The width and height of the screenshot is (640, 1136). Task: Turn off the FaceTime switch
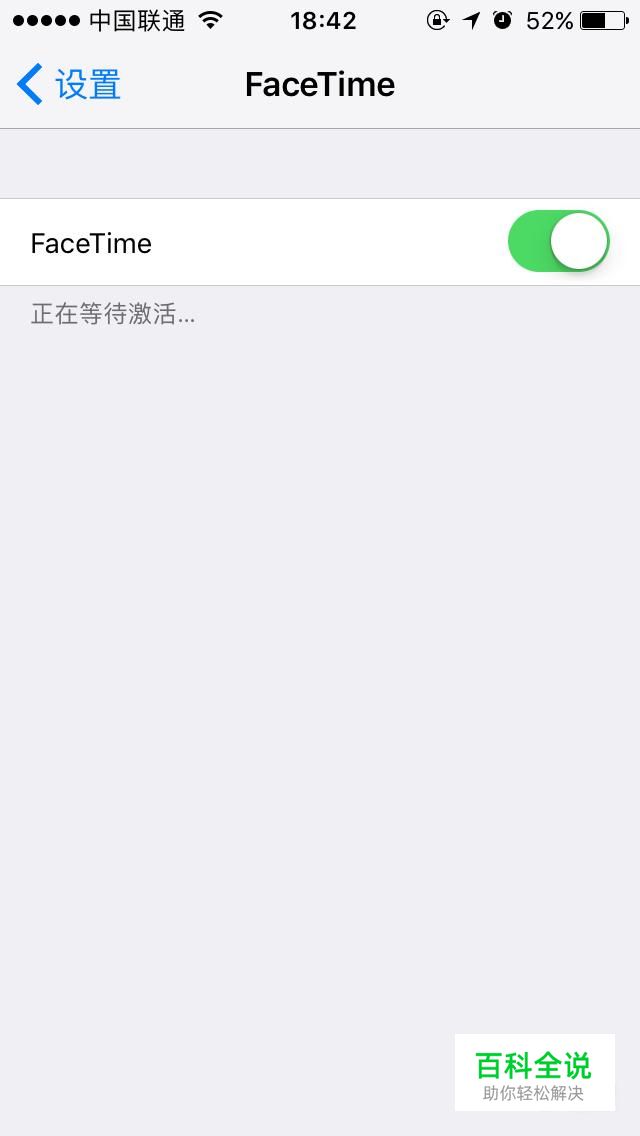click(558, 242)
